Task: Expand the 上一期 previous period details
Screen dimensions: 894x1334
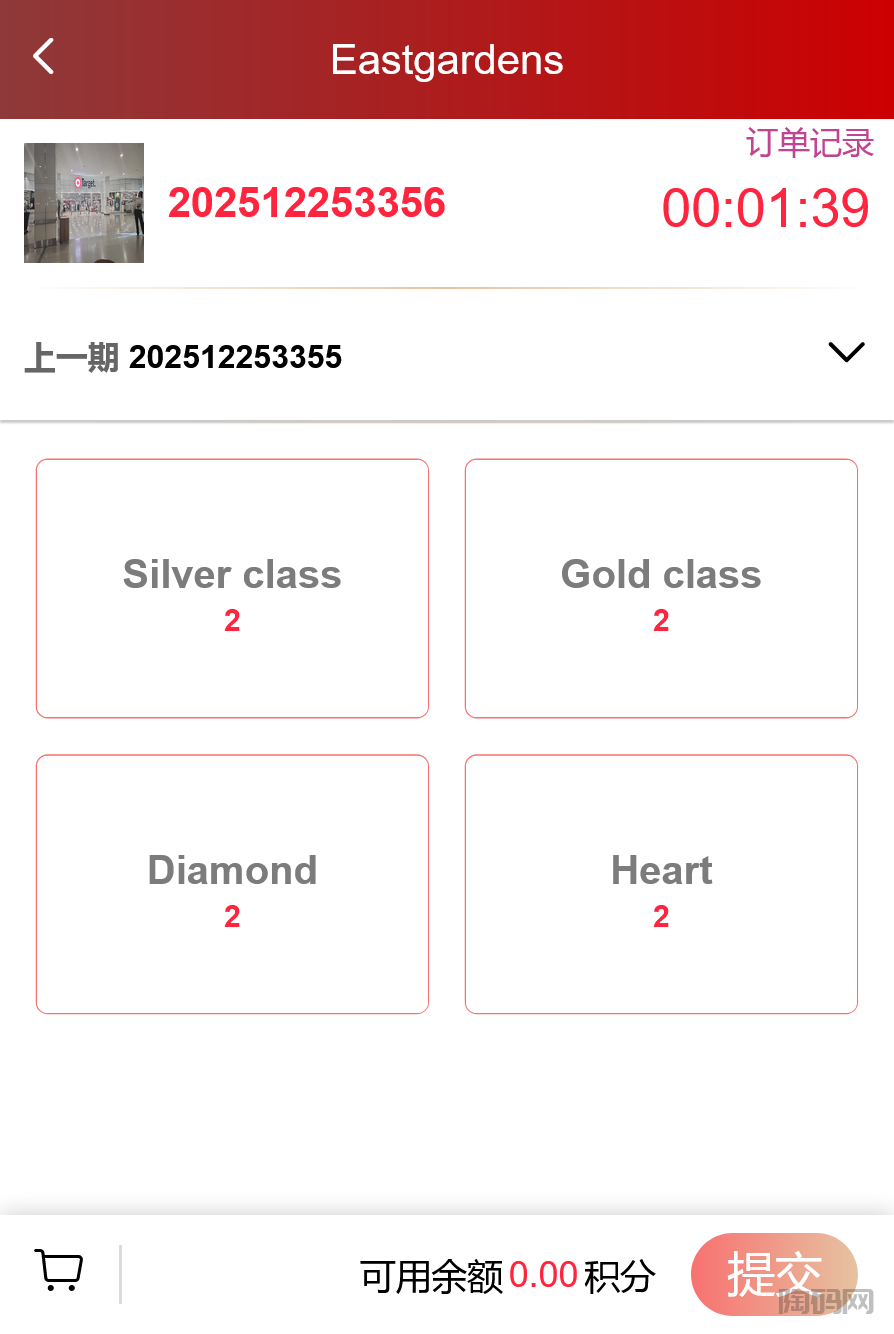Action: (846, 353)
